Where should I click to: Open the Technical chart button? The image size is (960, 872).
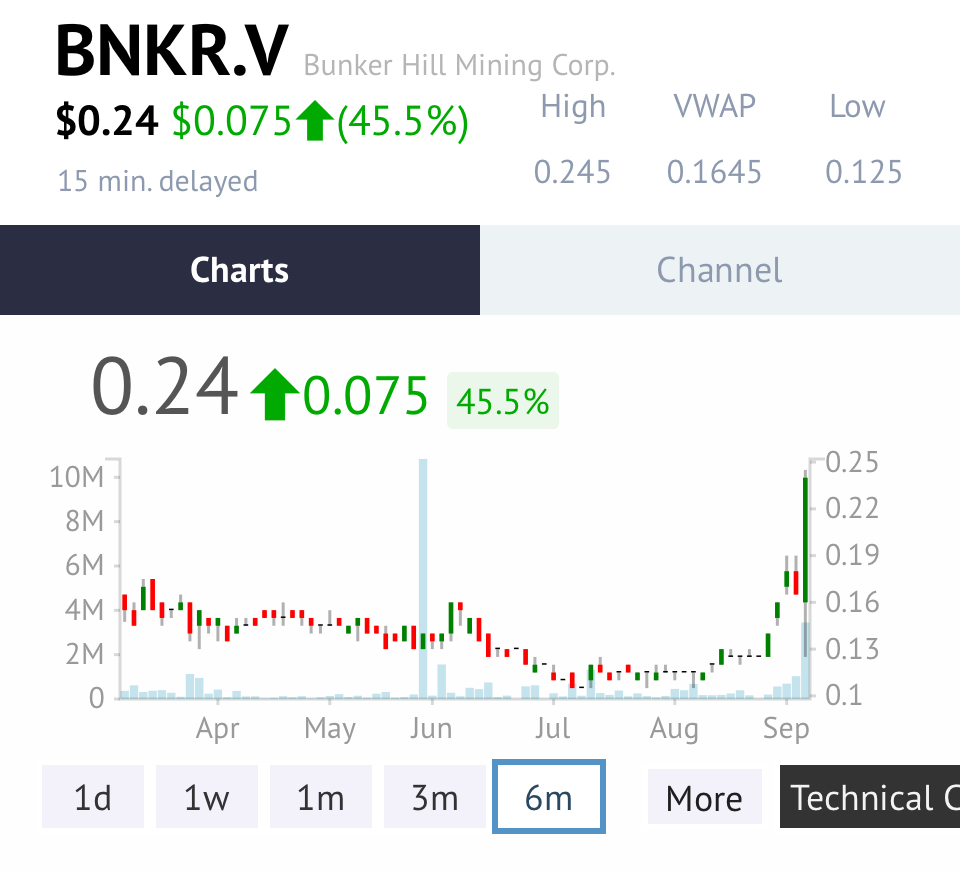870,797
